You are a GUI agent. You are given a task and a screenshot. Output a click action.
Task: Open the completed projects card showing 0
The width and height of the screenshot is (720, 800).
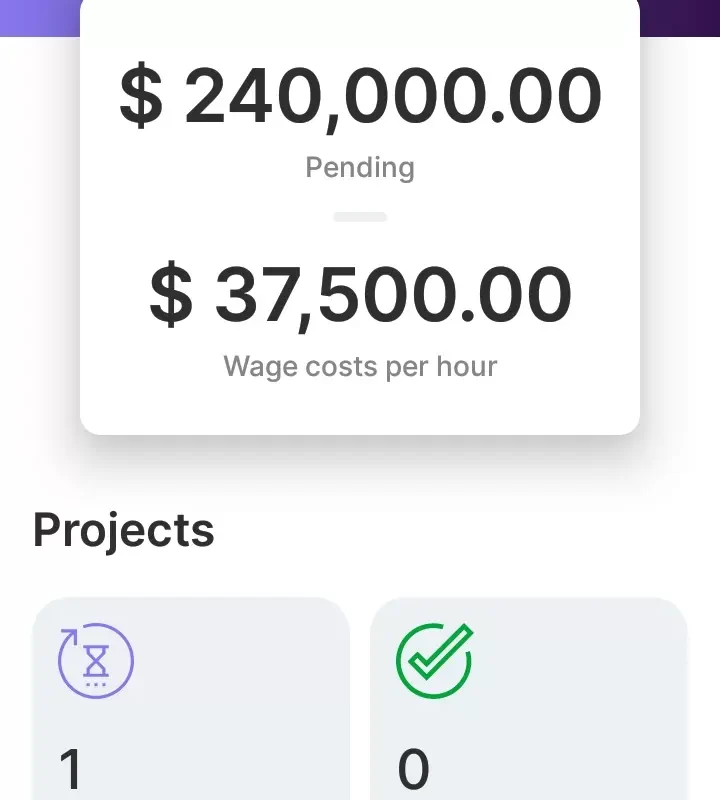(529, 700)
